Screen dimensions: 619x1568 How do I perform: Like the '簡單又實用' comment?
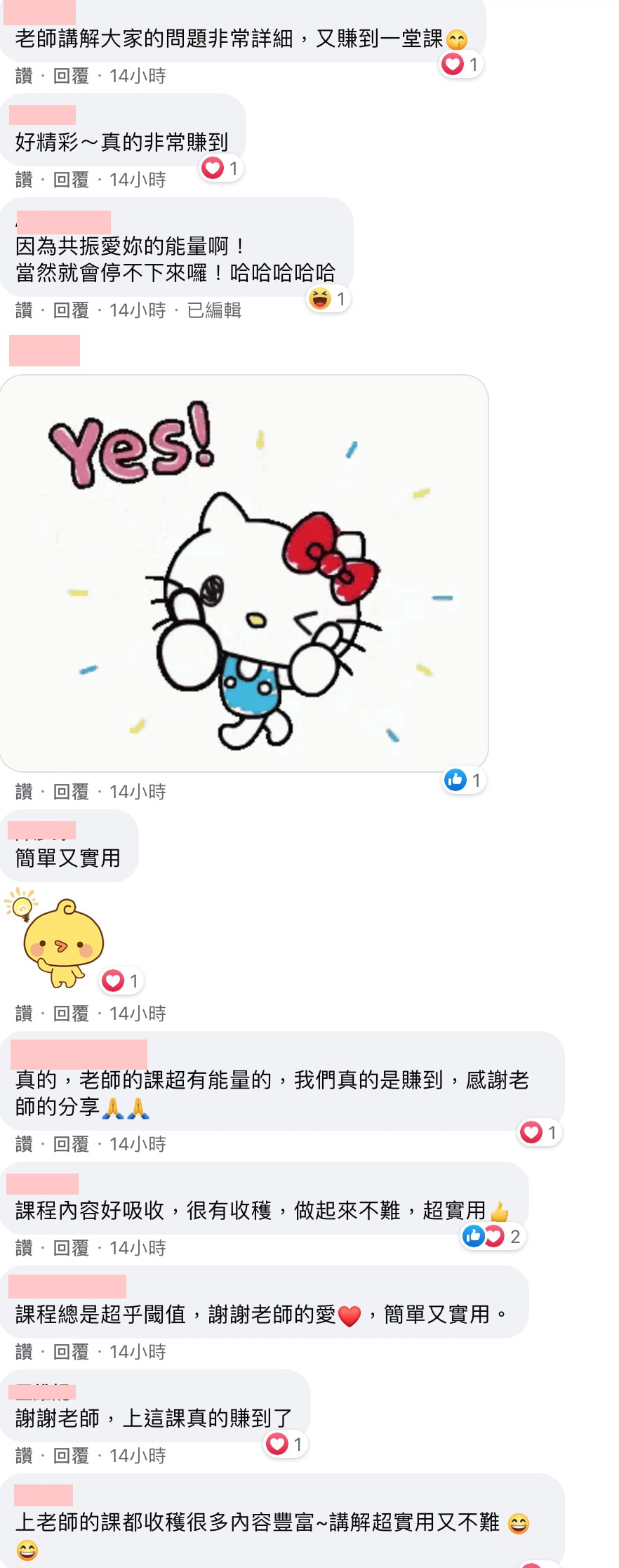pos(24,1014)
